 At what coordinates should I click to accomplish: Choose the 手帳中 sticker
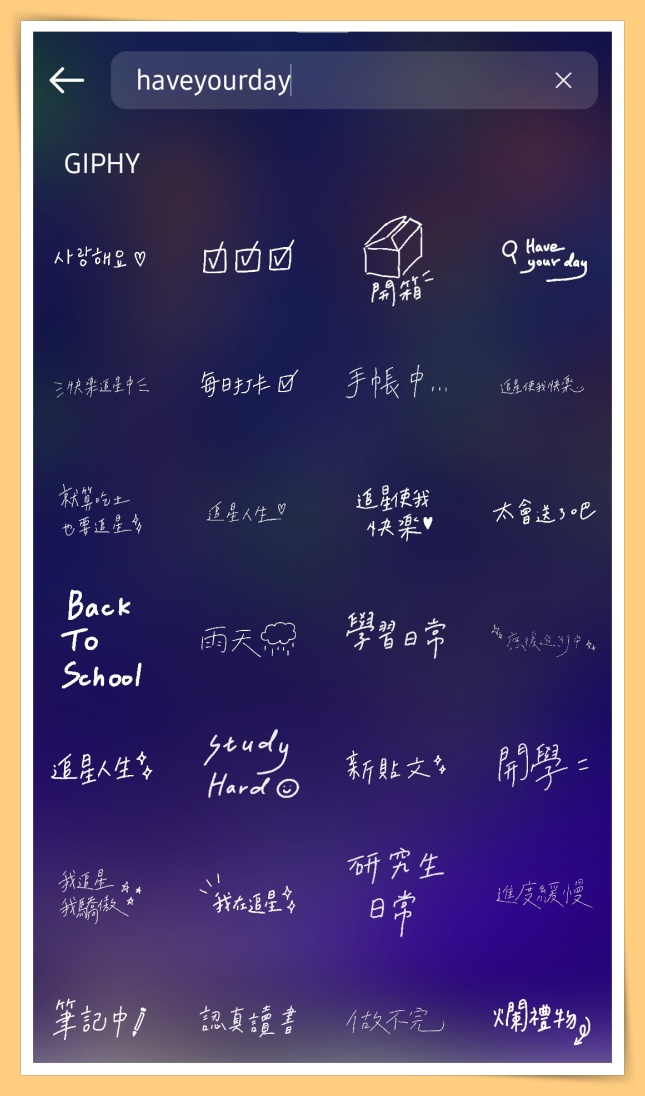click(395, 383)
